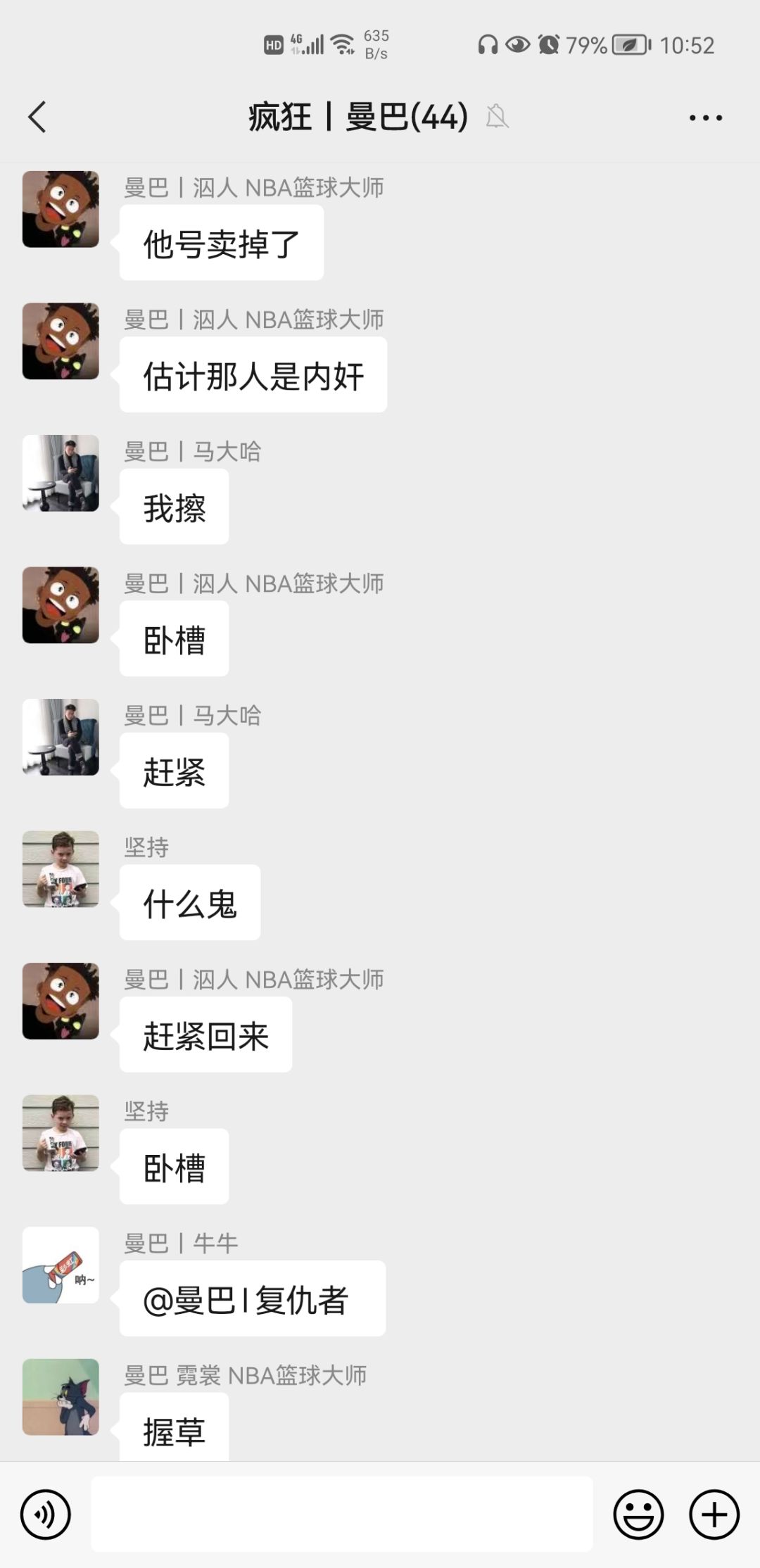View 坚持's profile beside 什么鬼
Image resolution: width=760 pixels, height=1568 pixels.
tap(61, 869)
